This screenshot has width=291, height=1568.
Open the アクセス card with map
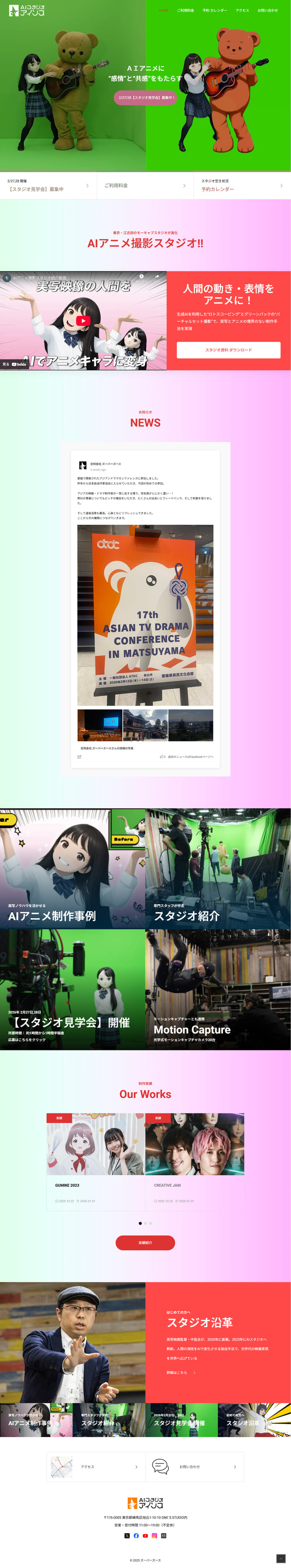pos(96,1467)
